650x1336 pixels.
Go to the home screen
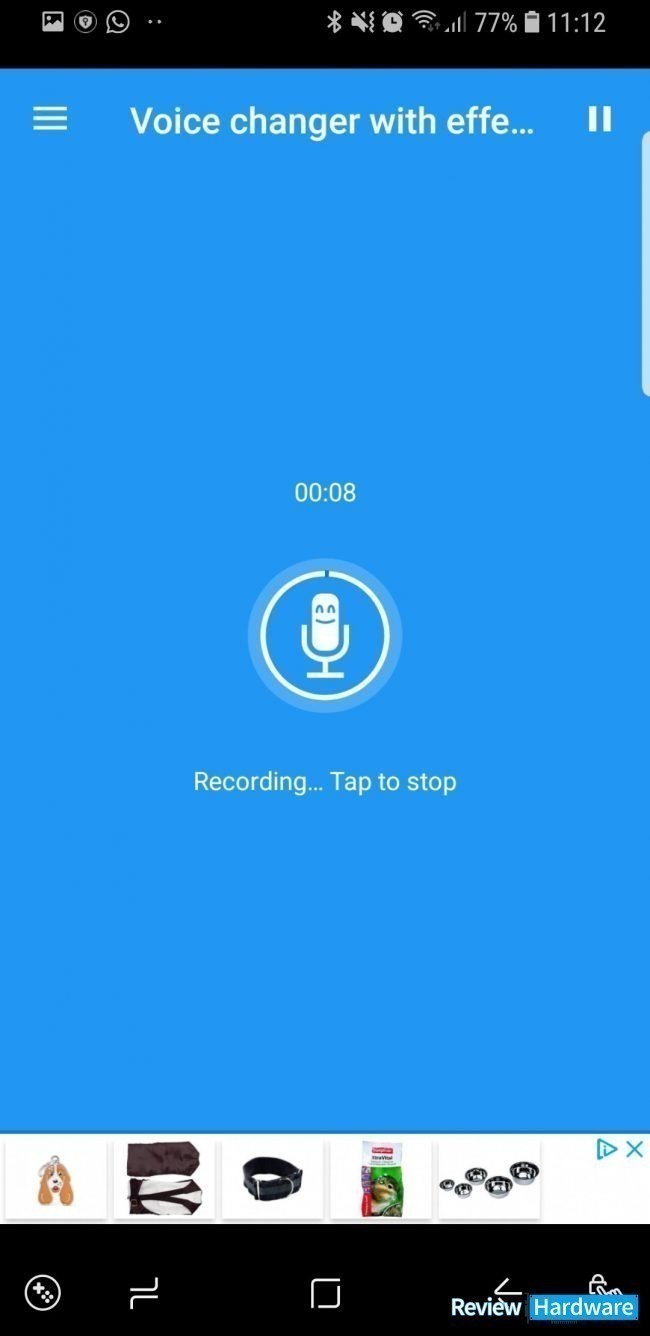[325, 1293]
